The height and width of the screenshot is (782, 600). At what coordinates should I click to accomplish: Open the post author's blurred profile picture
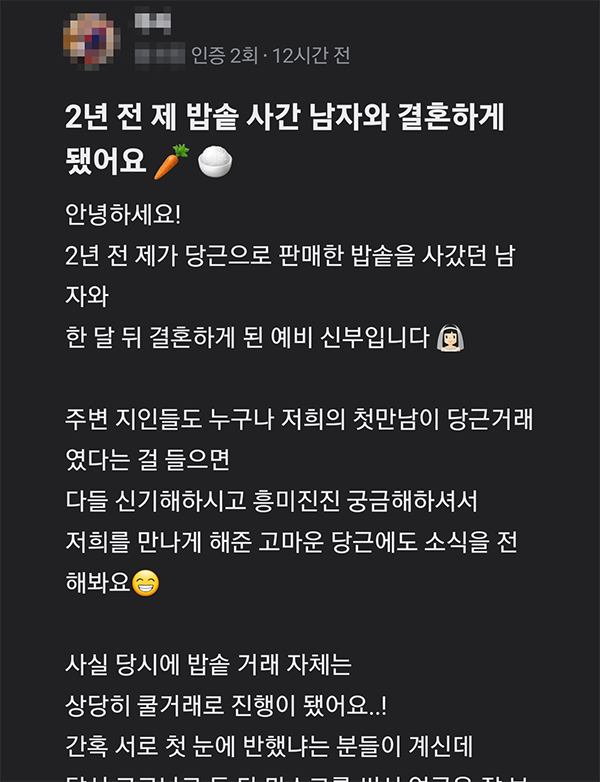click(x=92, y=36)
